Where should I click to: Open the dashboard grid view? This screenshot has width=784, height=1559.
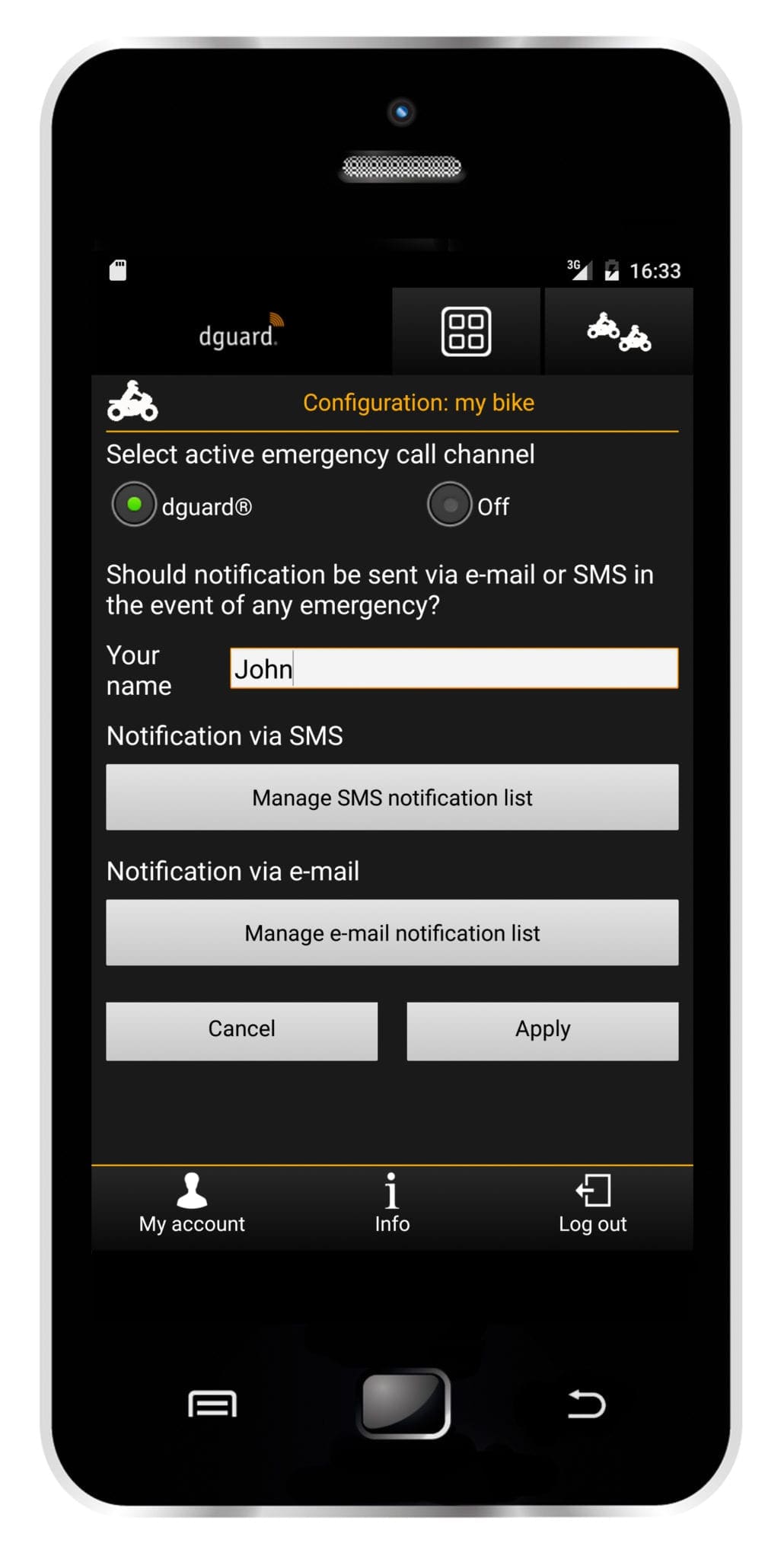pos(466,332)
